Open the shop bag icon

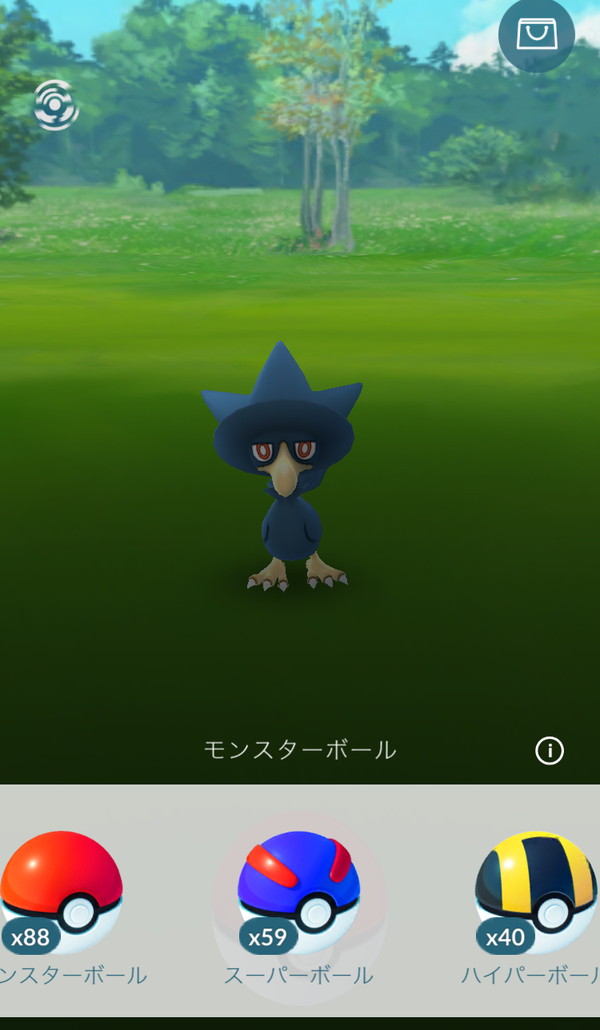coord(536,35)
